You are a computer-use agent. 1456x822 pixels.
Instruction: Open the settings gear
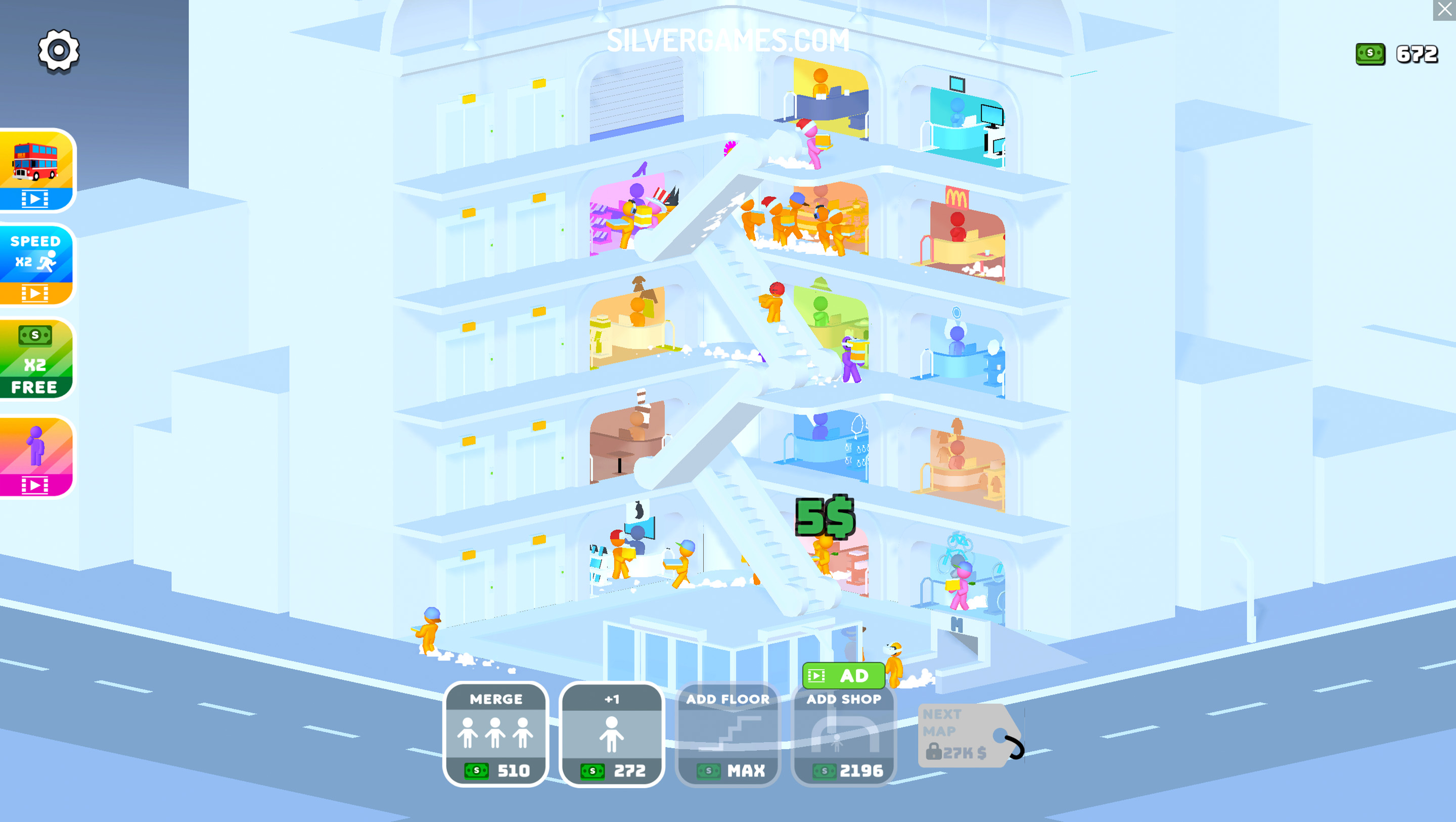click(x=58, y=51)
